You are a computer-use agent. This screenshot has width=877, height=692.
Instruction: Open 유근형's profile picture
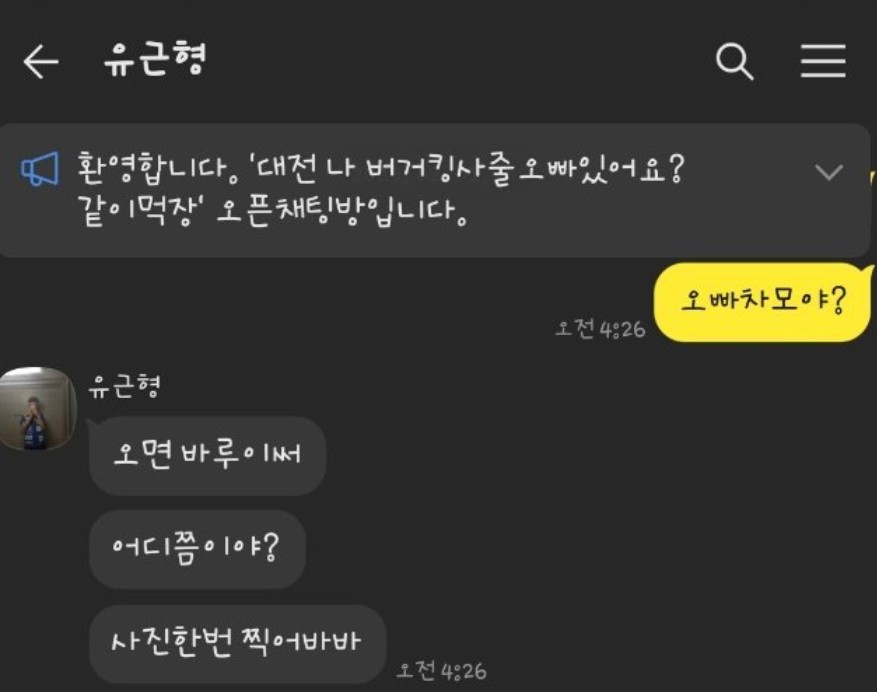click(37, 409)
